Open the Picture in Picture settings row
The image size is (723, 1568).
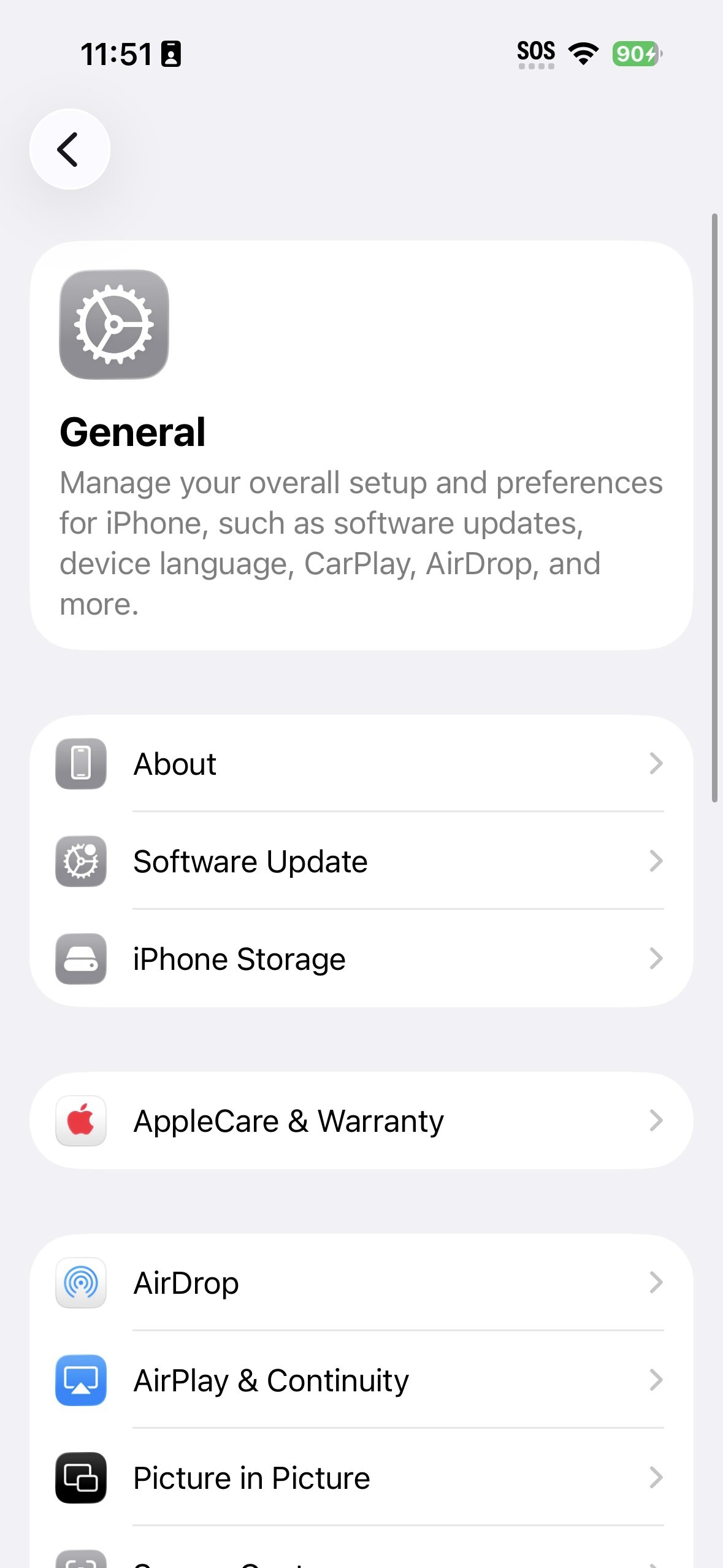(368, 1478)
